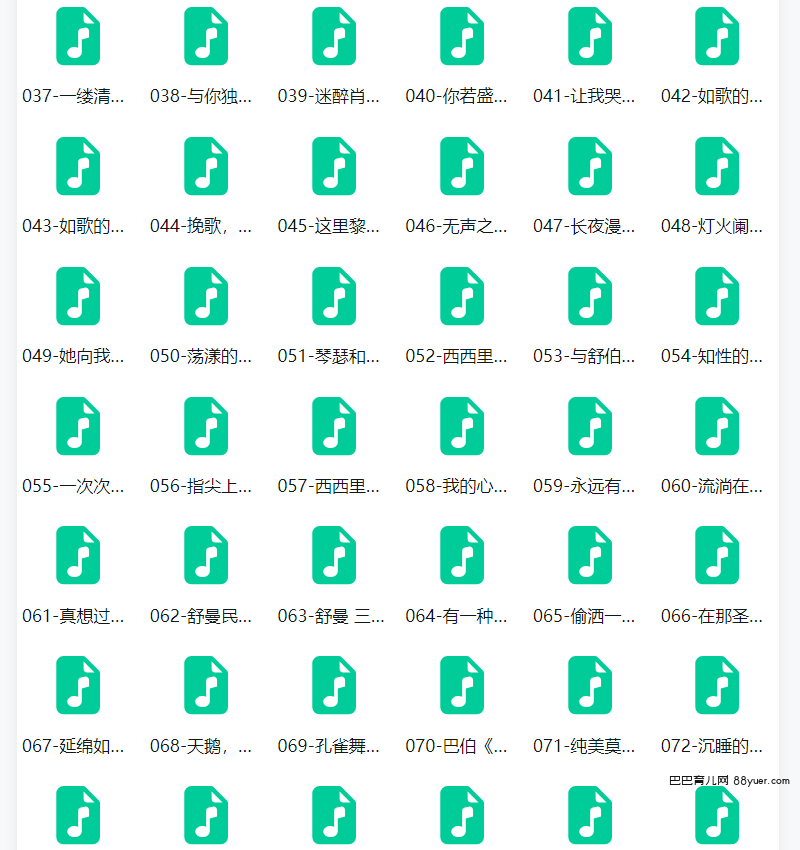The height and width of the screenshot is (850, 800).
Task: Select audio file 069-孔雀舞
Action: (334, 687)
